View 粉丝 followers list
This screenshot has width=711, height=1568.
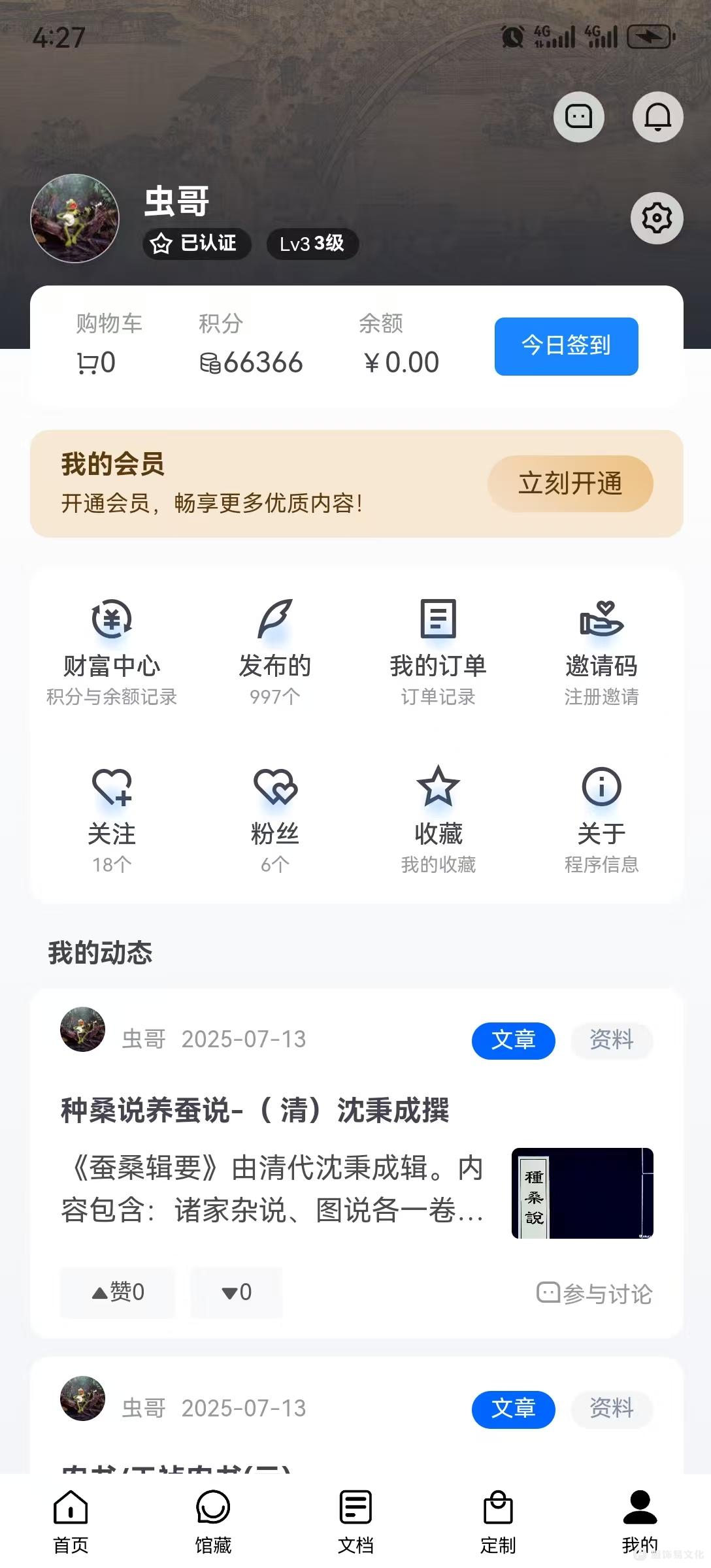[274, 819]
